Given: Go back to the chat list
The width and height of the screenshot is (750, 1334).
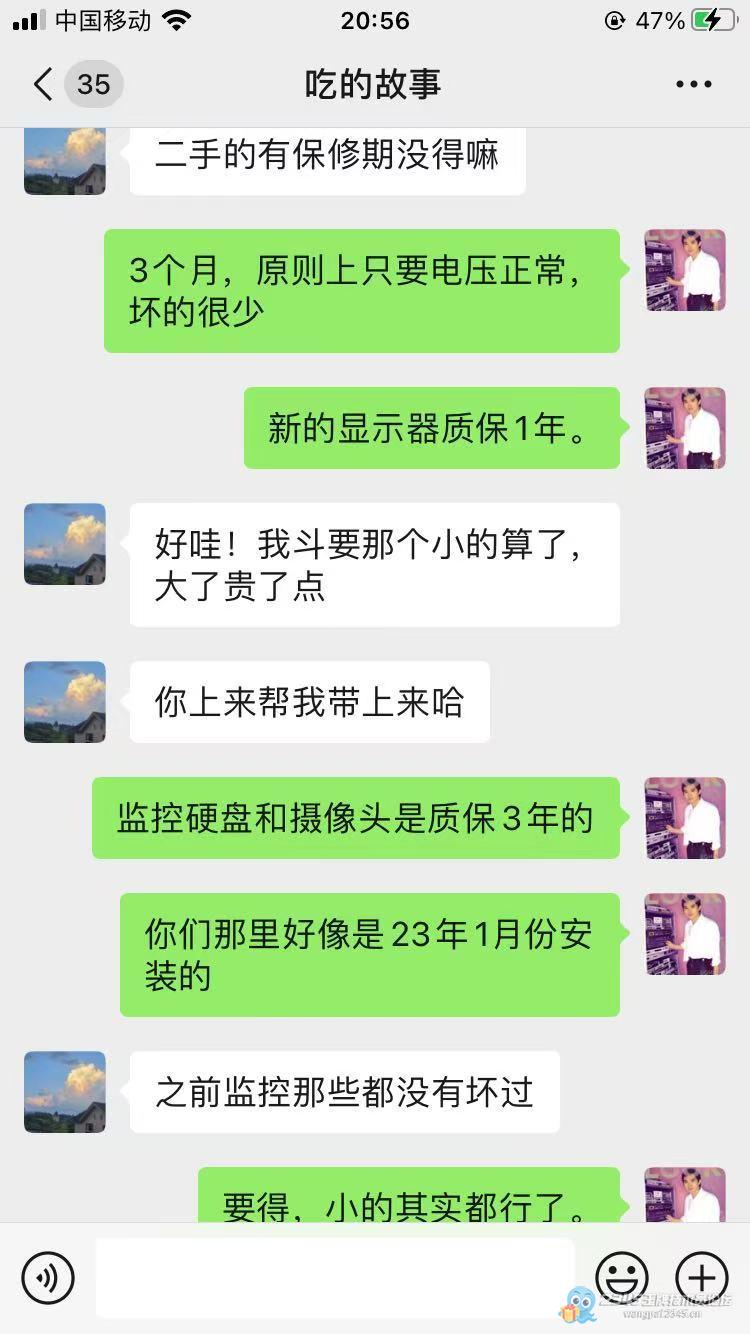Looking at the screenshot, I should tap(43, 84).
